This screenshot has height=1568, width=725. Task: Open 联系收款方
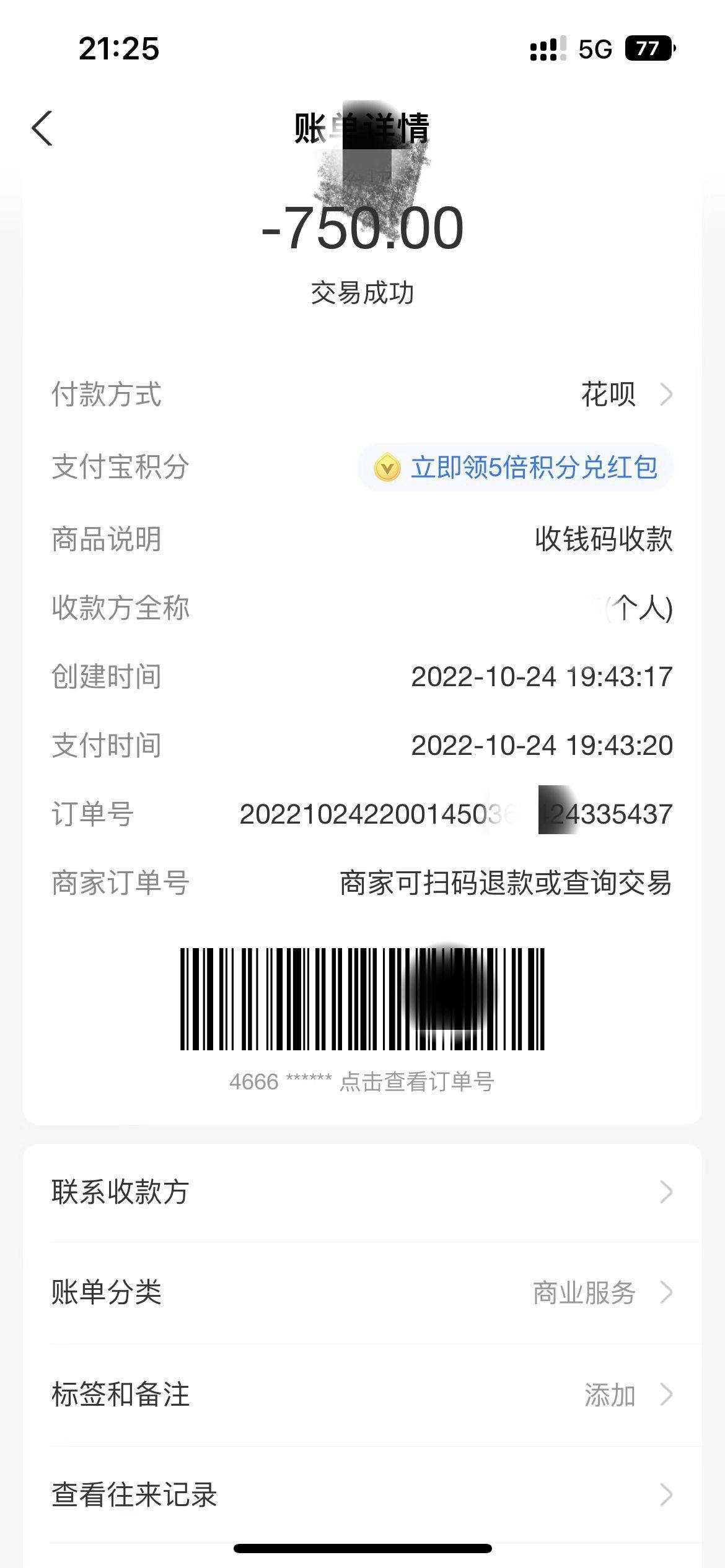(362, 1191)
